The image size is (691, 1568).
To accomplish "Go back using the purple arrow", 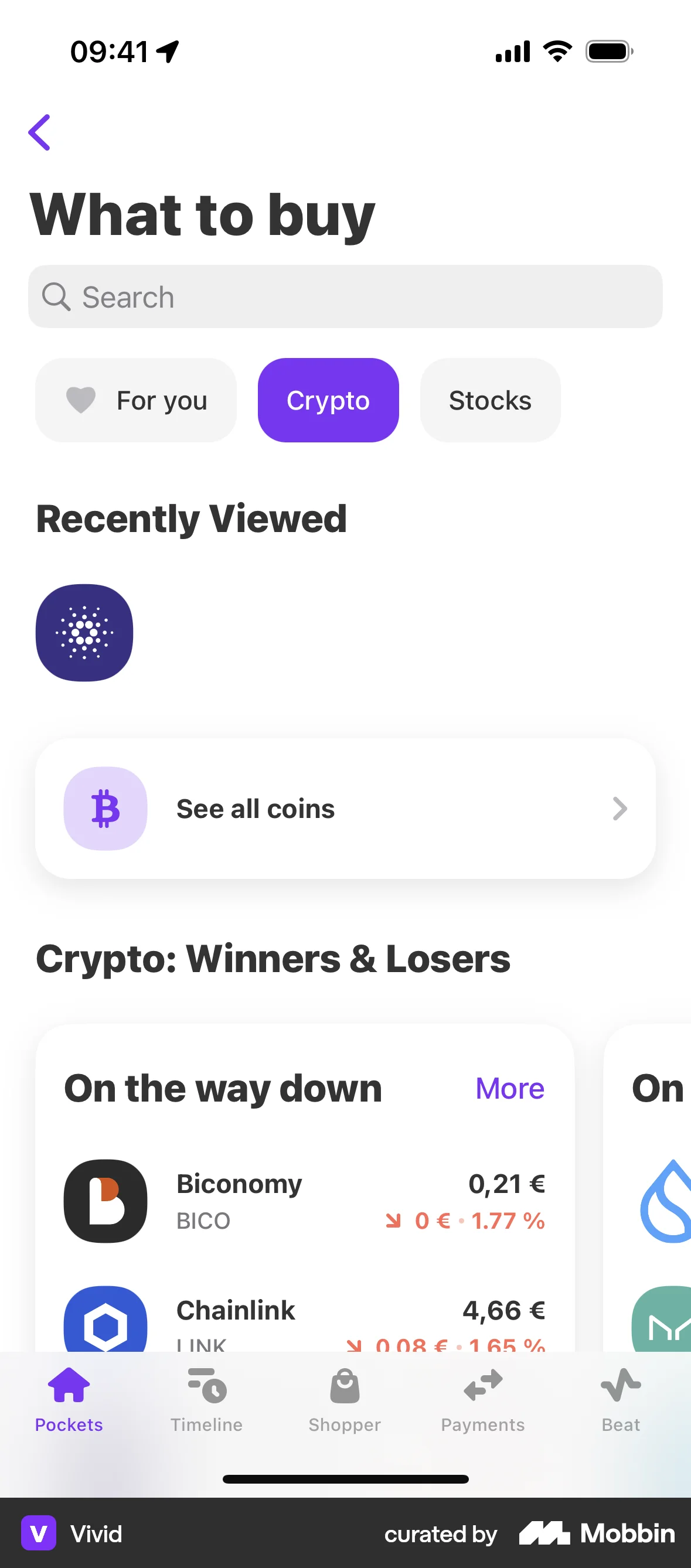I will click(x=40, y=132).
